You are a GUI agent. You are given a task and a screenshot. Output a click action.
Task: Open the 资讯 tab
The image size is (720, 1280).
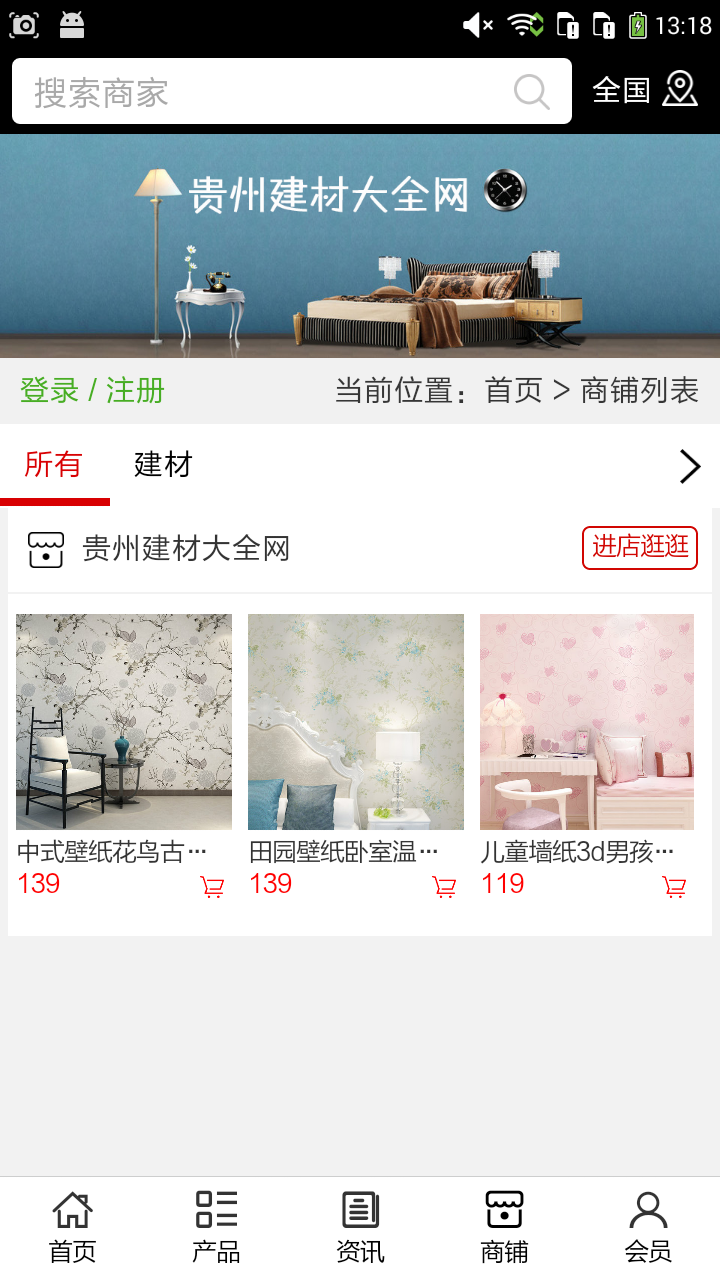click(x=360, y=1227)
